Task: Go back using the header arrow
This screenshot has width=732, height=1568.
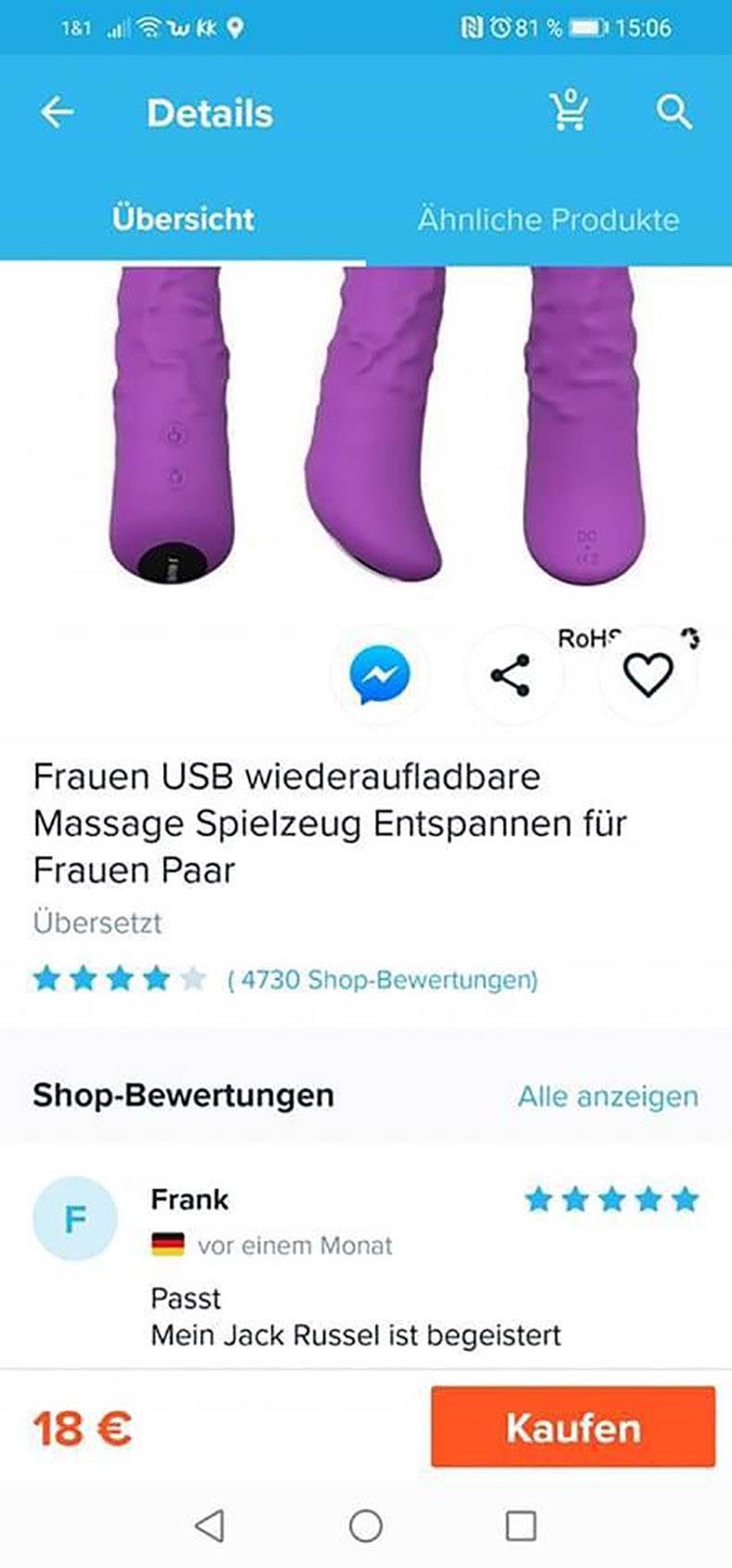Action: 57,113
